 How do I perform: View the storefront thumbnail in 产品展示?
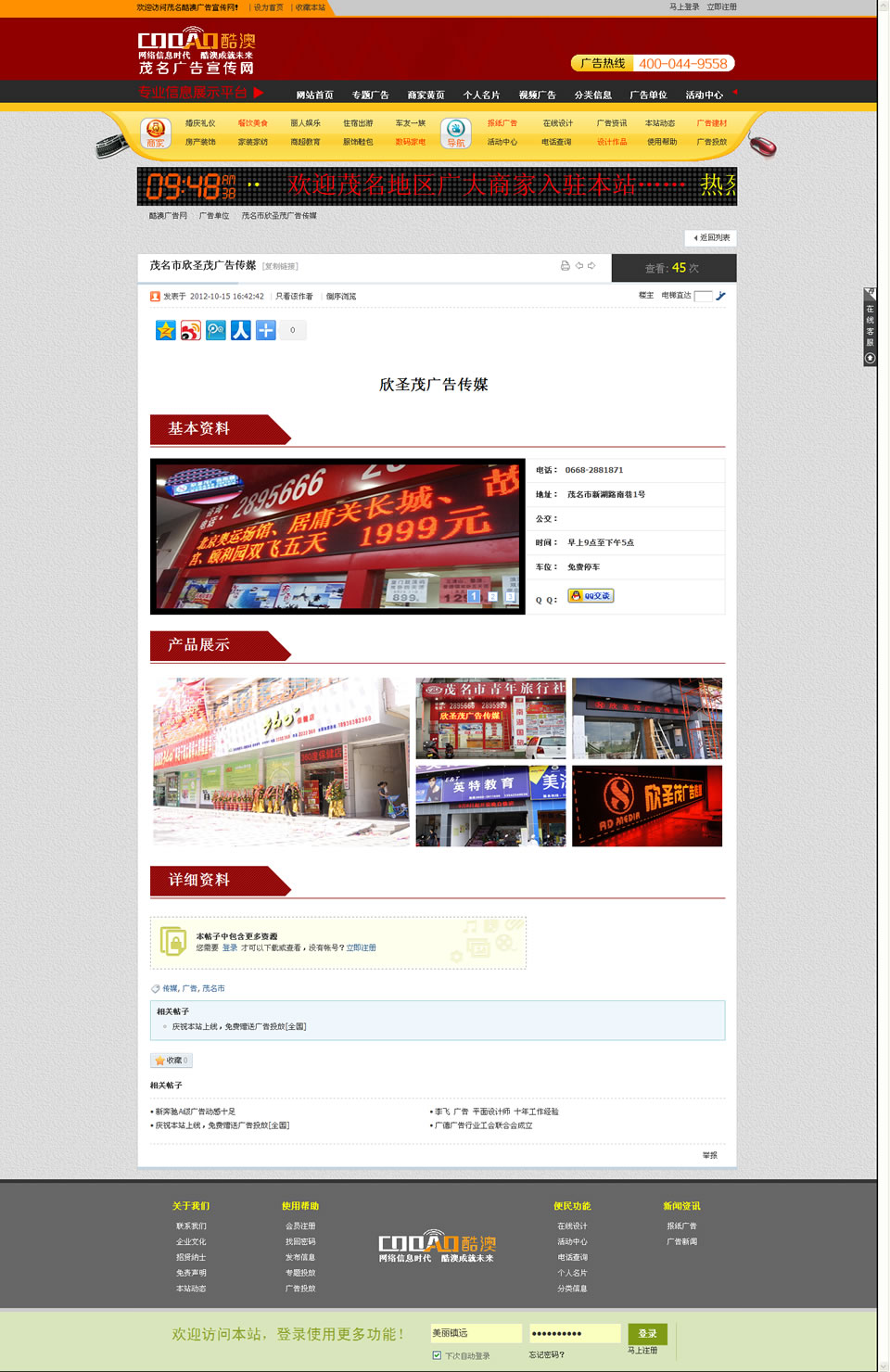tap(281, 762)
